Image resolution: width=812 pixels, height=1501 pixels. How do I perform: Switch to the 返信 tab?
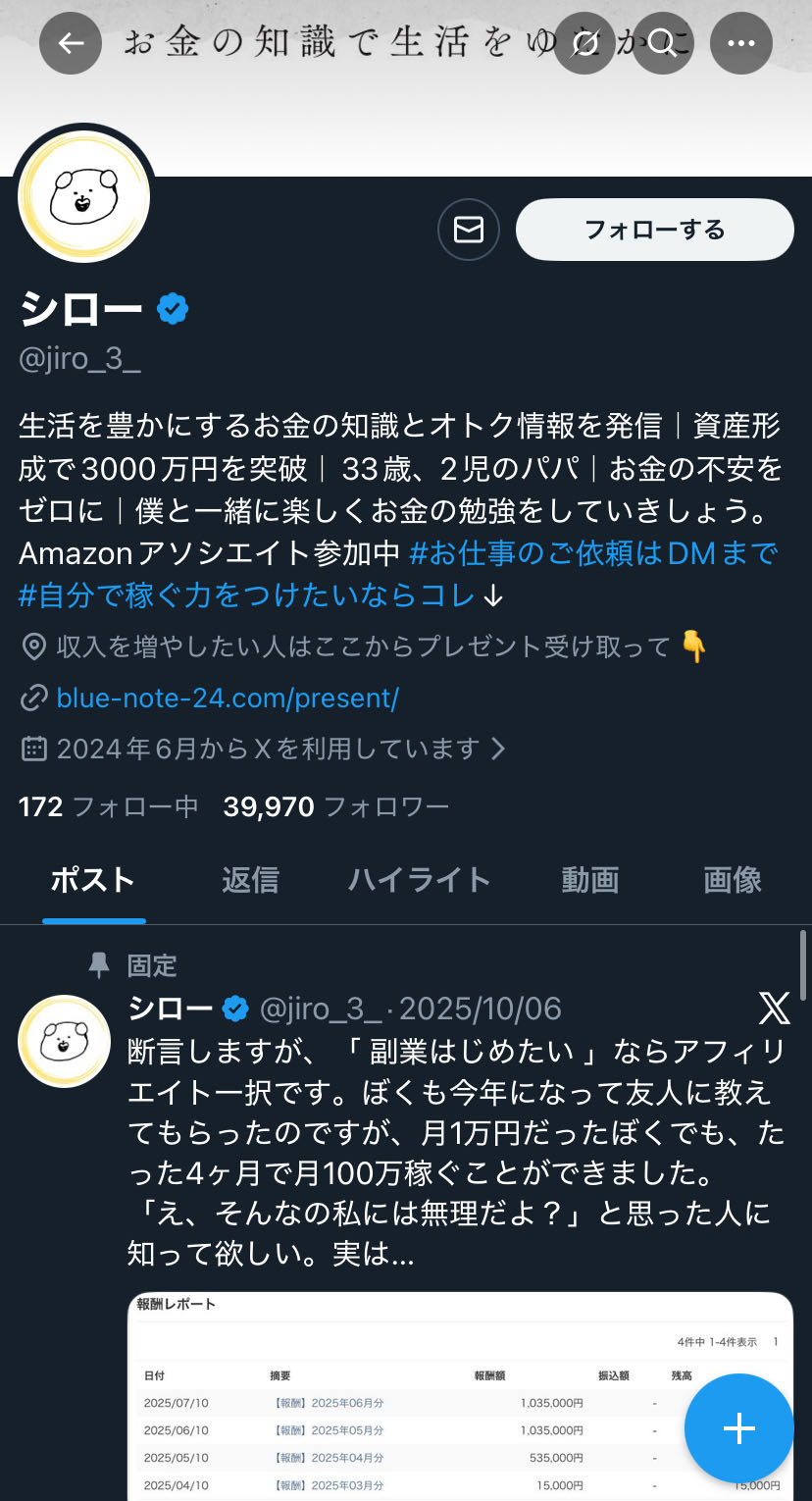(250, 880)
